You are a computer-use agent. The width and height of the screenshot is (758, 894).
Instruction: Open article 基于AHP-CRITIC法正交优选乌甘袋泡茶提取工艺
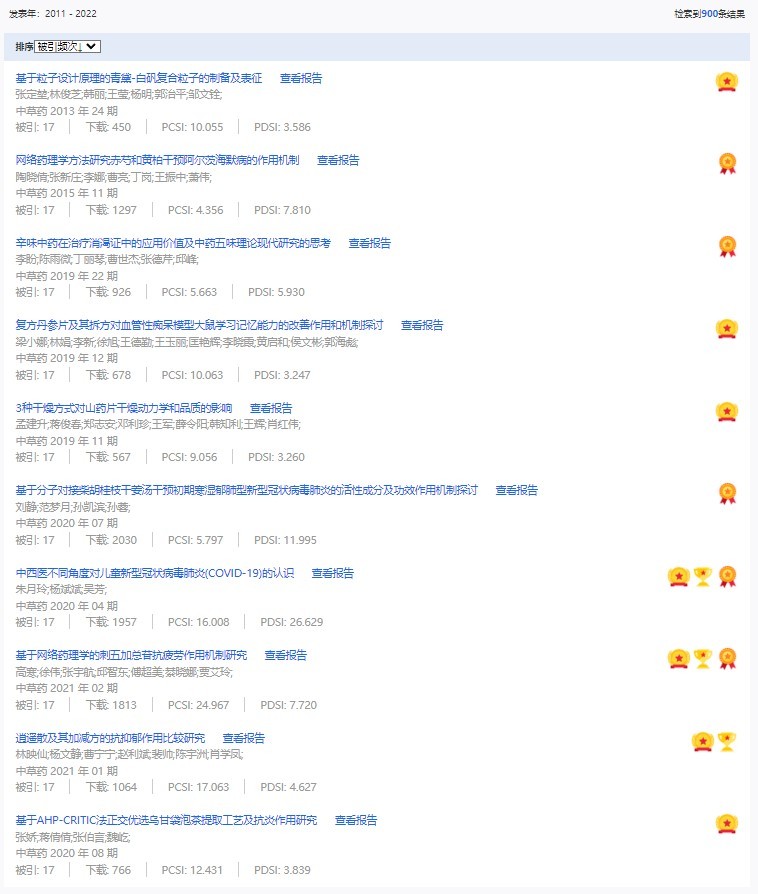(166, 820)
